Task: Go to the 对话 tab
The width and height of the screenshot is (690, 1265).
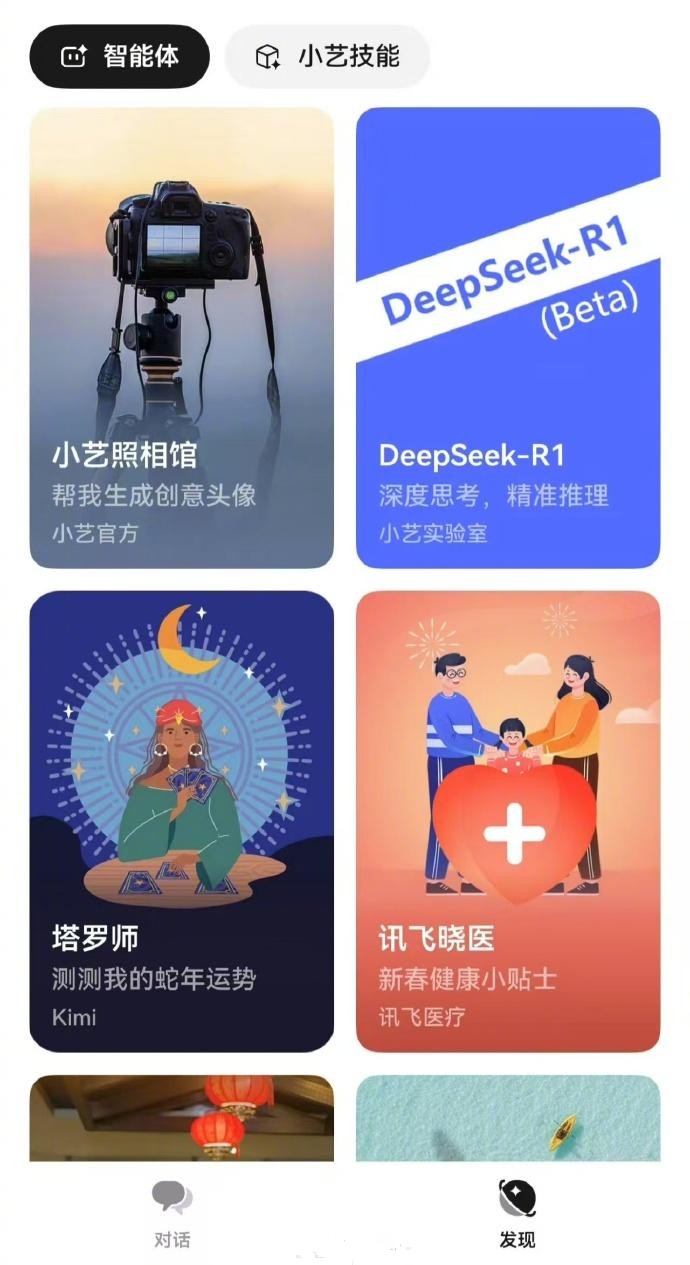Action: coord(172,1213)
